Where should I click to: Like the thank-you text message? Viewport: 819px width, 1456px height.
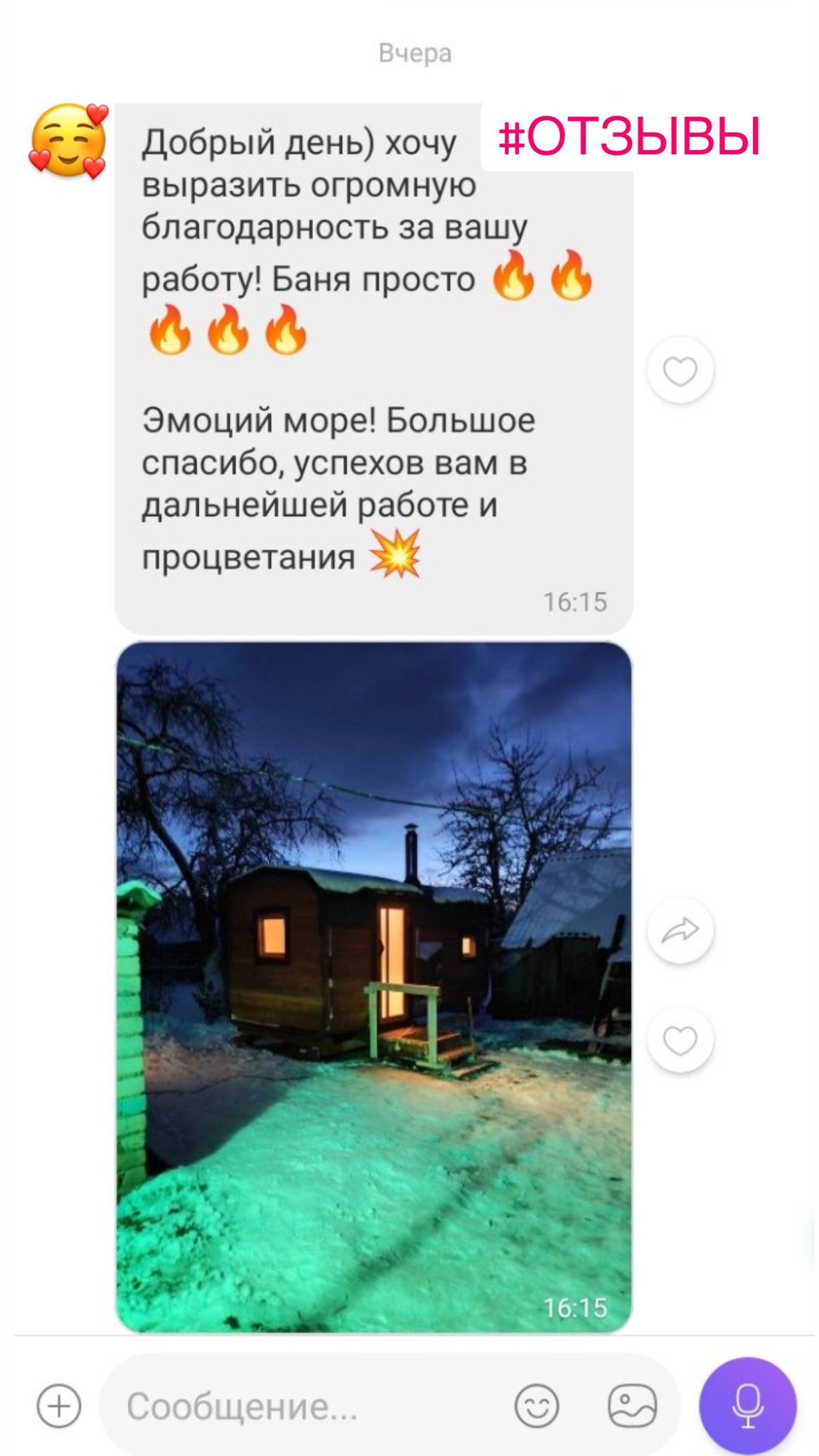click(x=680, y=370)
